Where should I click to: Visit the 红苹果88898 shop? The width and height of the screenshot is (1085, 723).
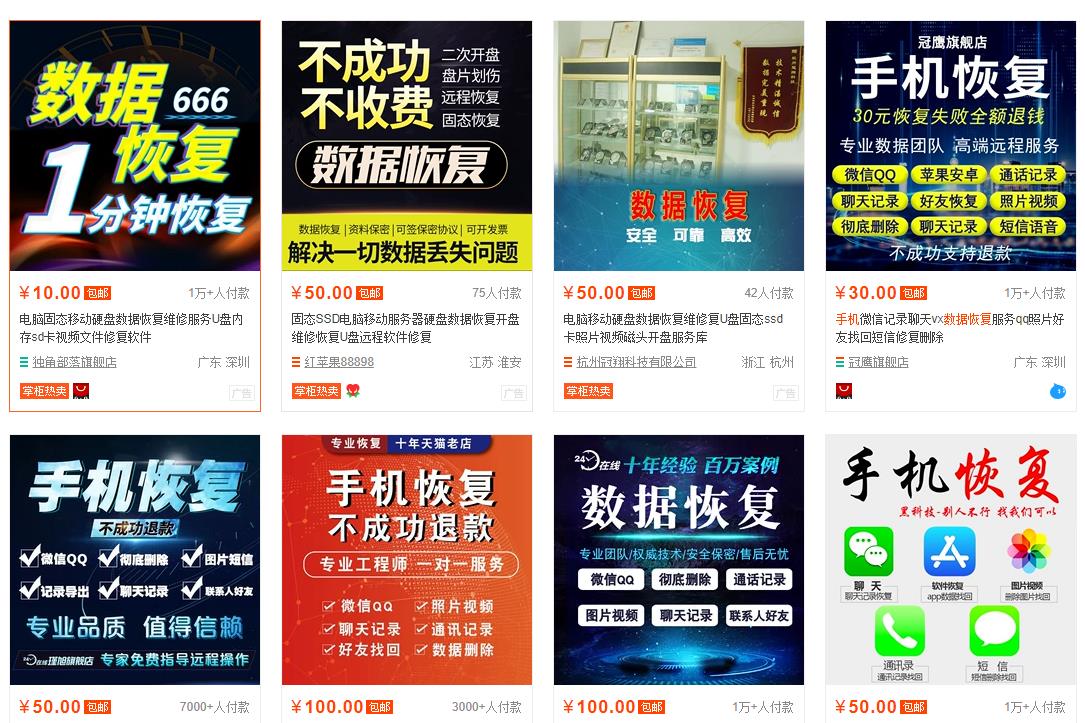pyautogui.click(x=339, y=362)
